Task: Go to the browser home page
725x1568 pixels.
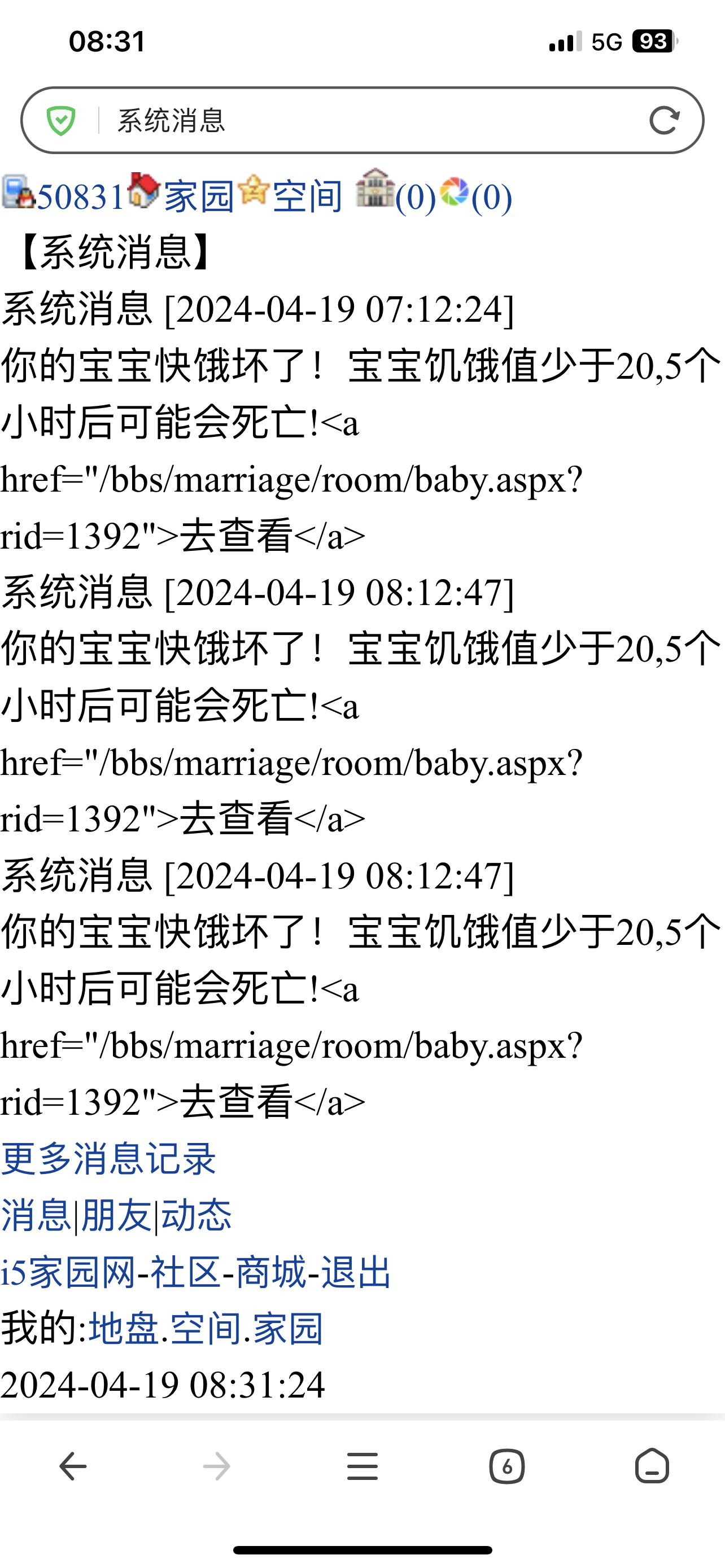Action: click(x=652, y=1466)
